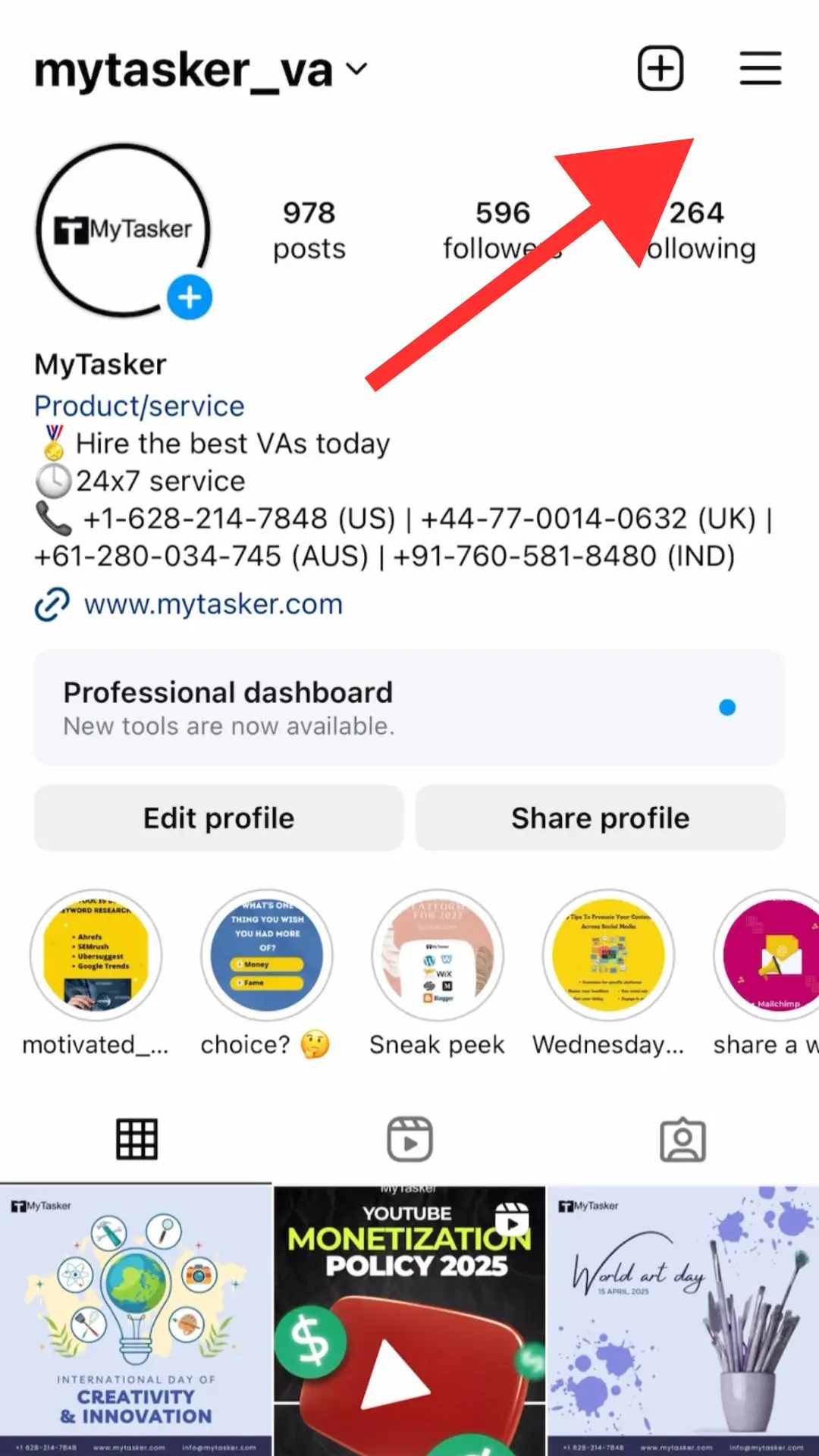This screenshot has height=1456, width=819.
Task: Open the hamburger menu
Action: coord(760,68)
